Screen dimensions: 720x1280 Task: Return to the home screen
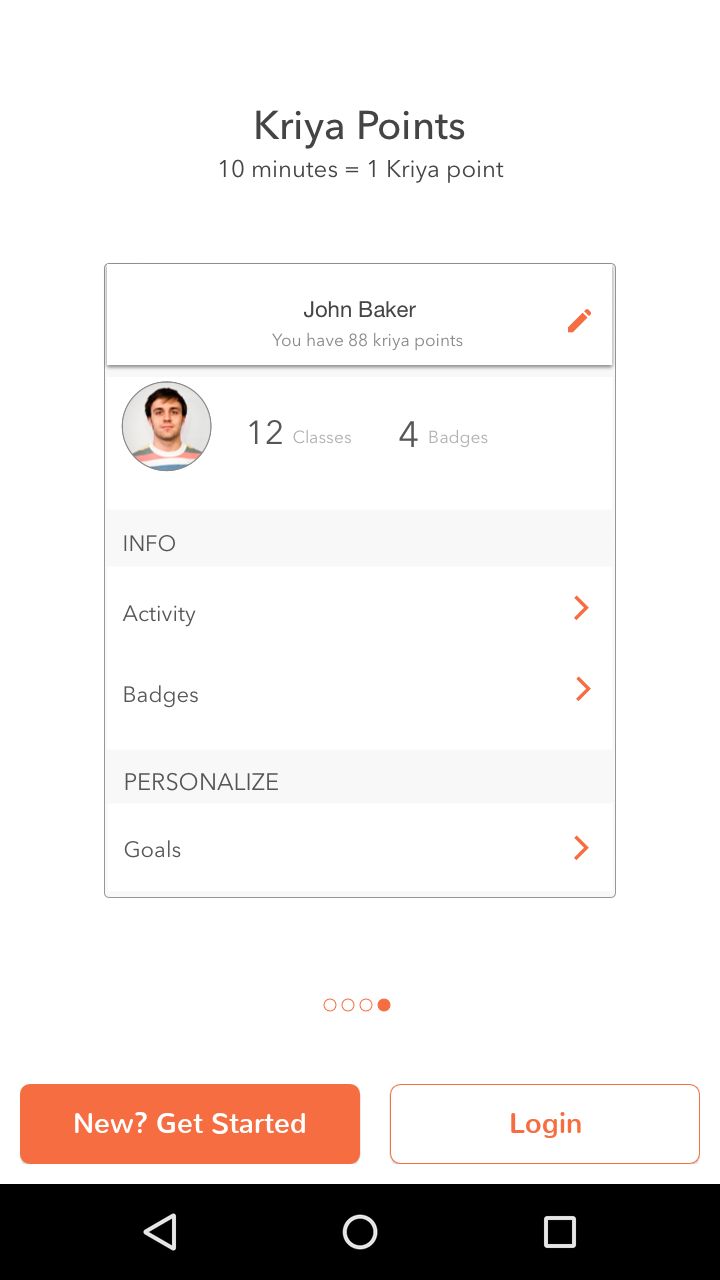point(360,1232)
